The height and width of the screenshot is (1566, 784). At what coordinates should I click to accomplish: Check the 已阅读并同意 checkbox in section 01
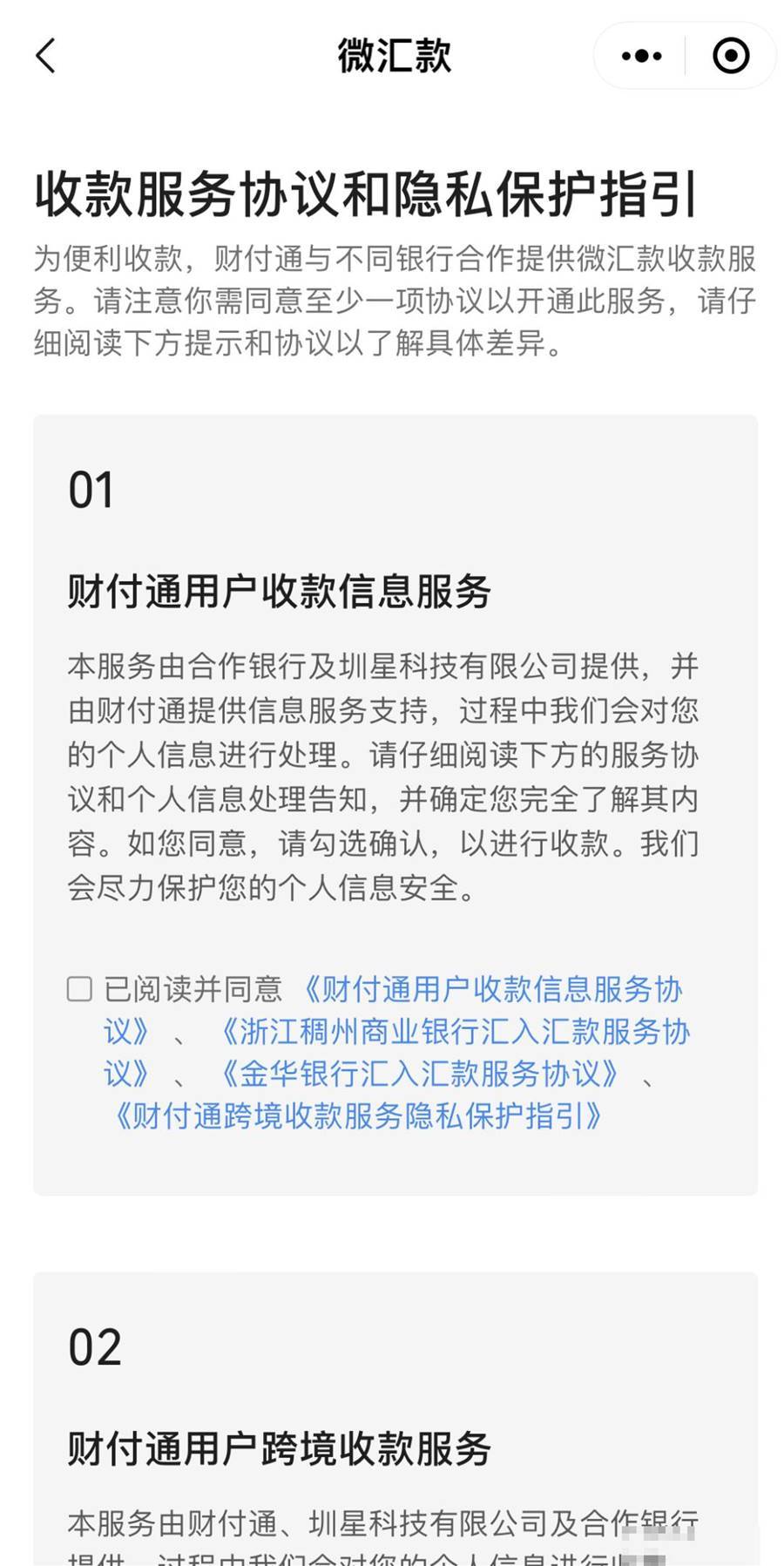79,988
